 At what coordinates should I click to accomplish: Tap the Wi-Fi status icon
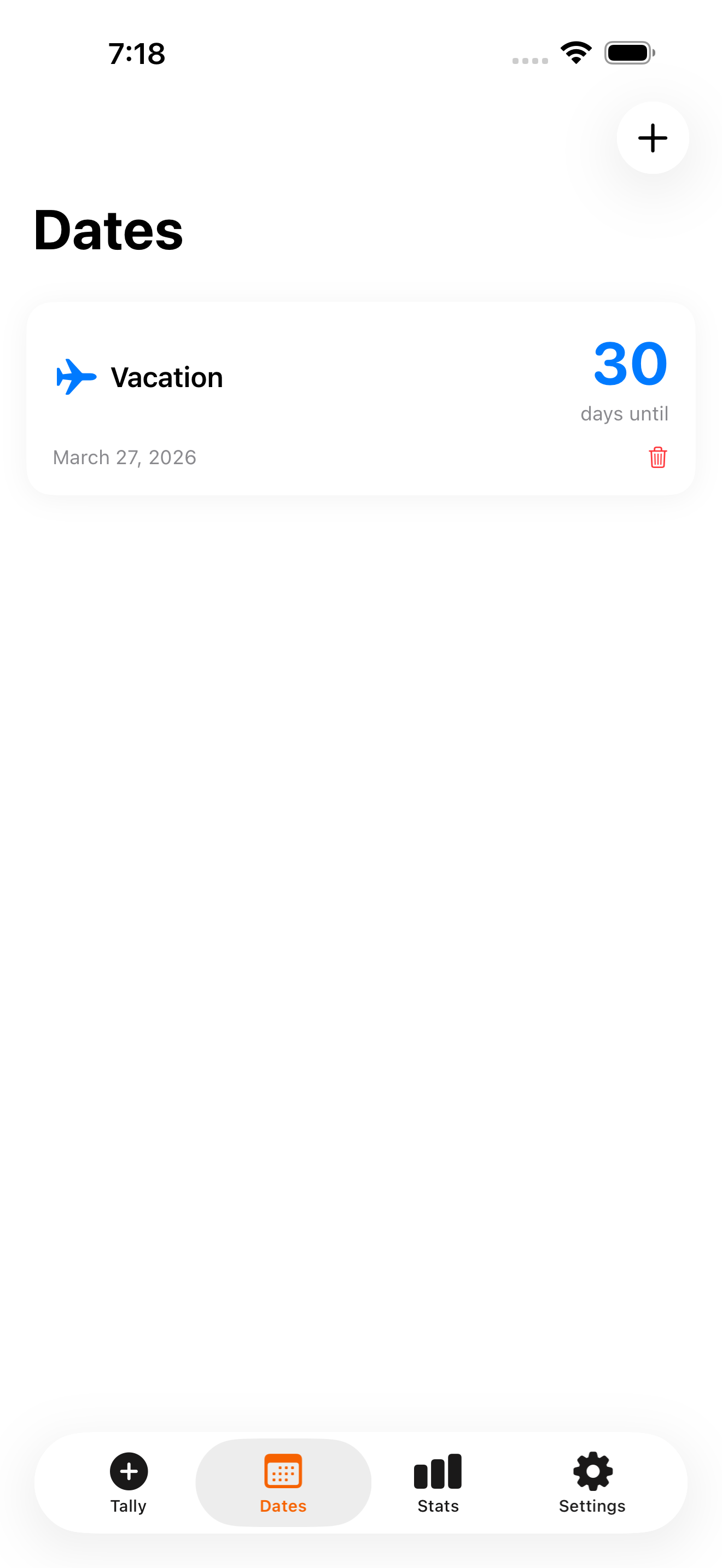(575, 52)
